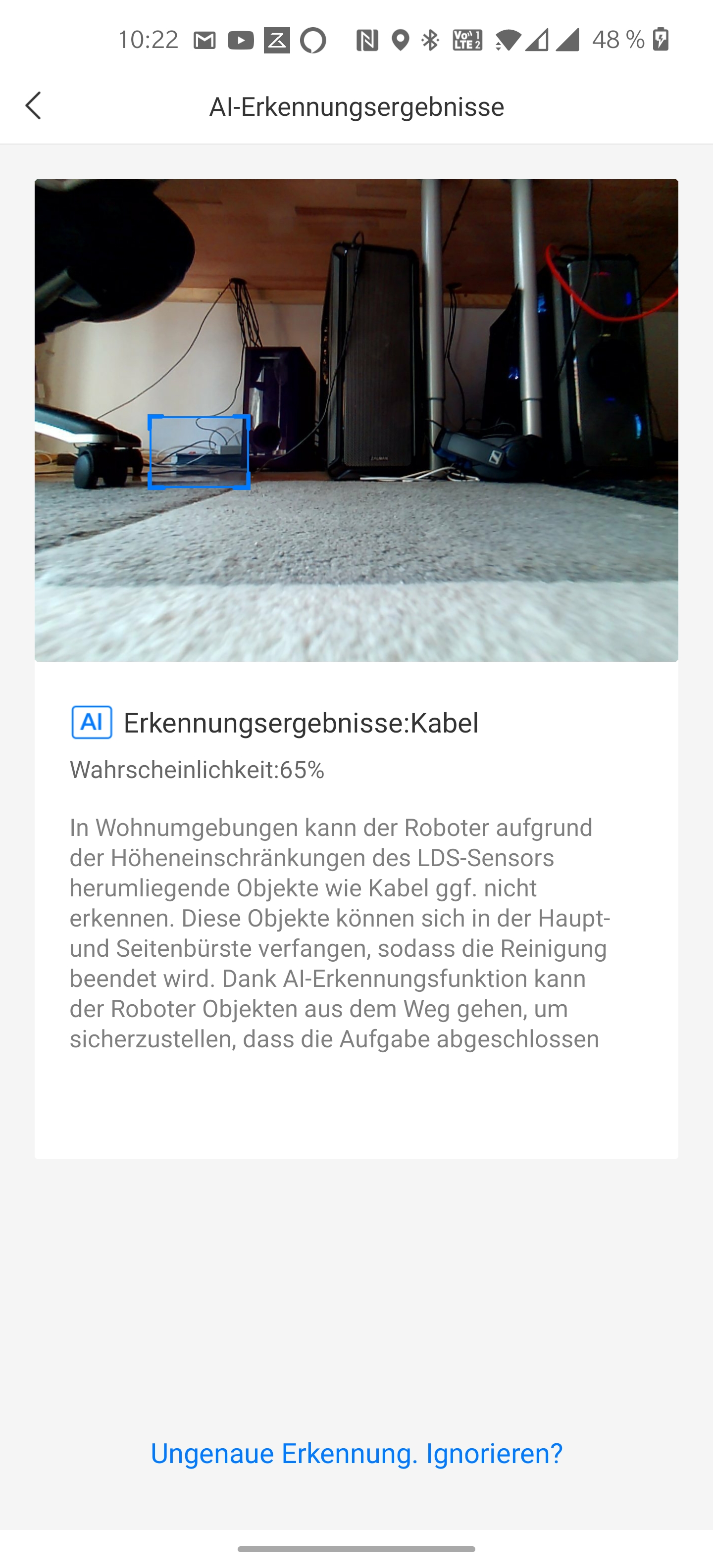Open the detected cable photo
The width and height of the screenshot is (713, 1568).
pyautogui.click(x=356, y=420)
